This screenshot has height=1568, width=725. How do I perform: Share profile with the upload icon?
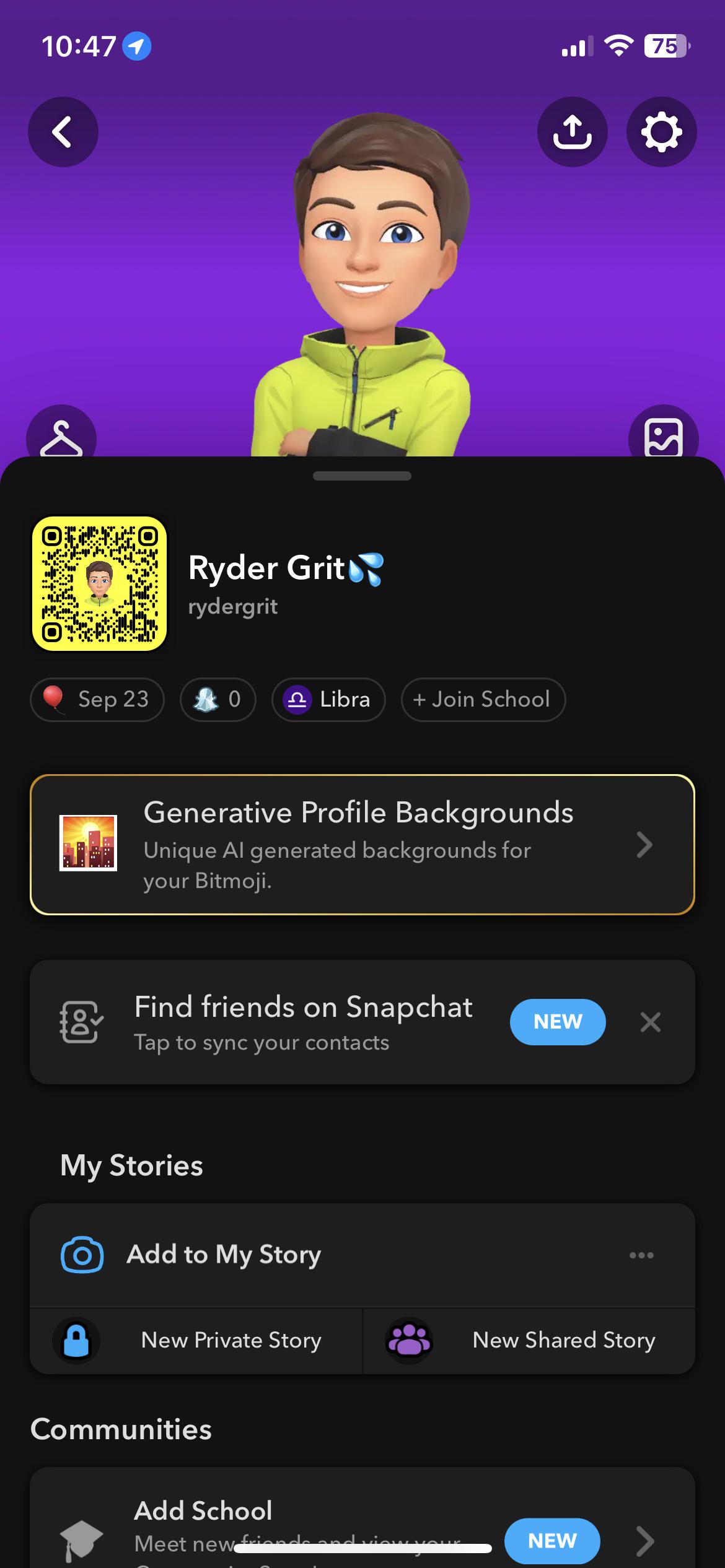click(x=572, y=132)
